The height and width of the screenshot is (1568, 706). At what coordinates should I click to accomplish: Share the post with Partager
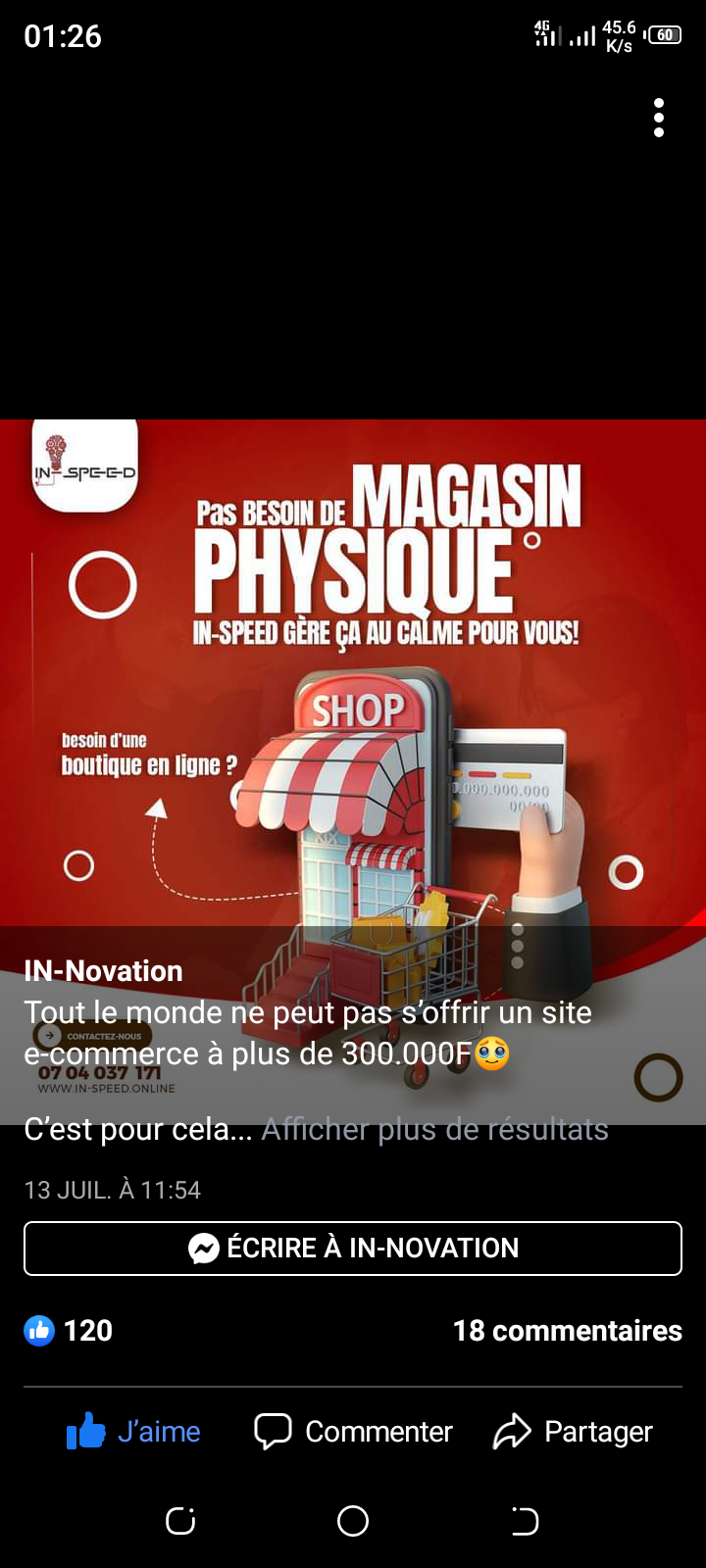coord(573,1432)
